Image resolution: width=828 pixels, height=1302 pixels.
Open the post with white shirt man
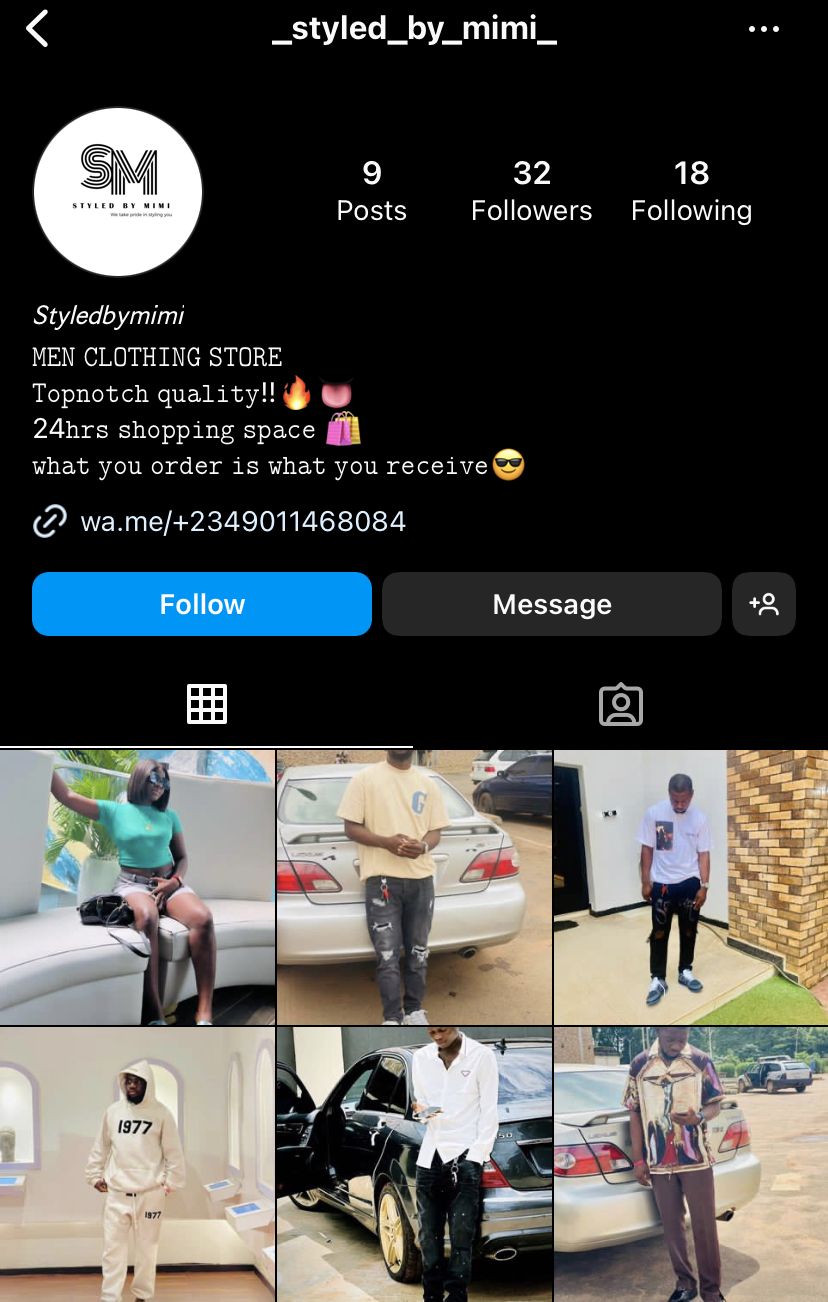click(414, 1164)
